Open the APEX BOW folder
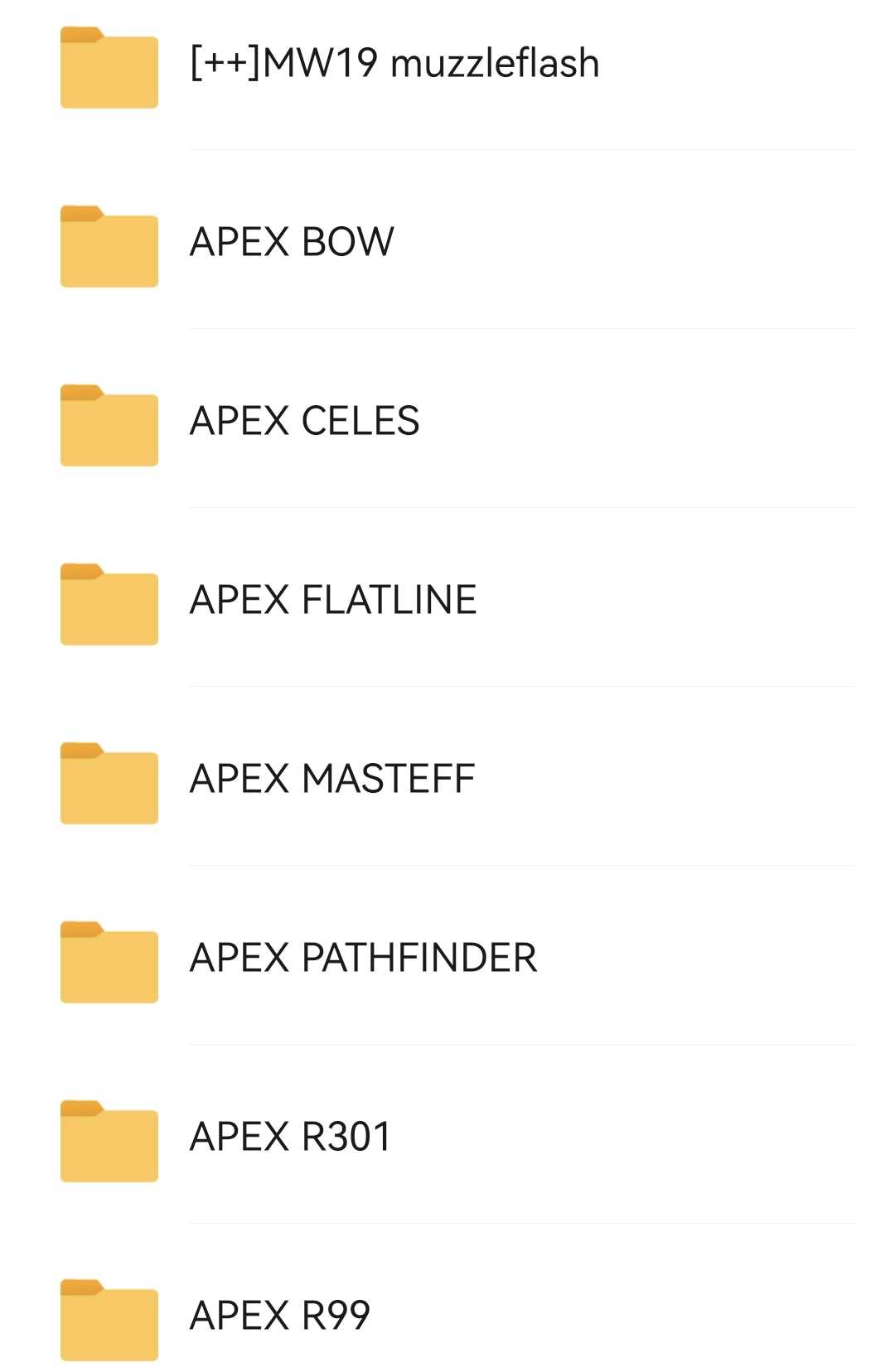895x1372 pixels. point(292,243)
